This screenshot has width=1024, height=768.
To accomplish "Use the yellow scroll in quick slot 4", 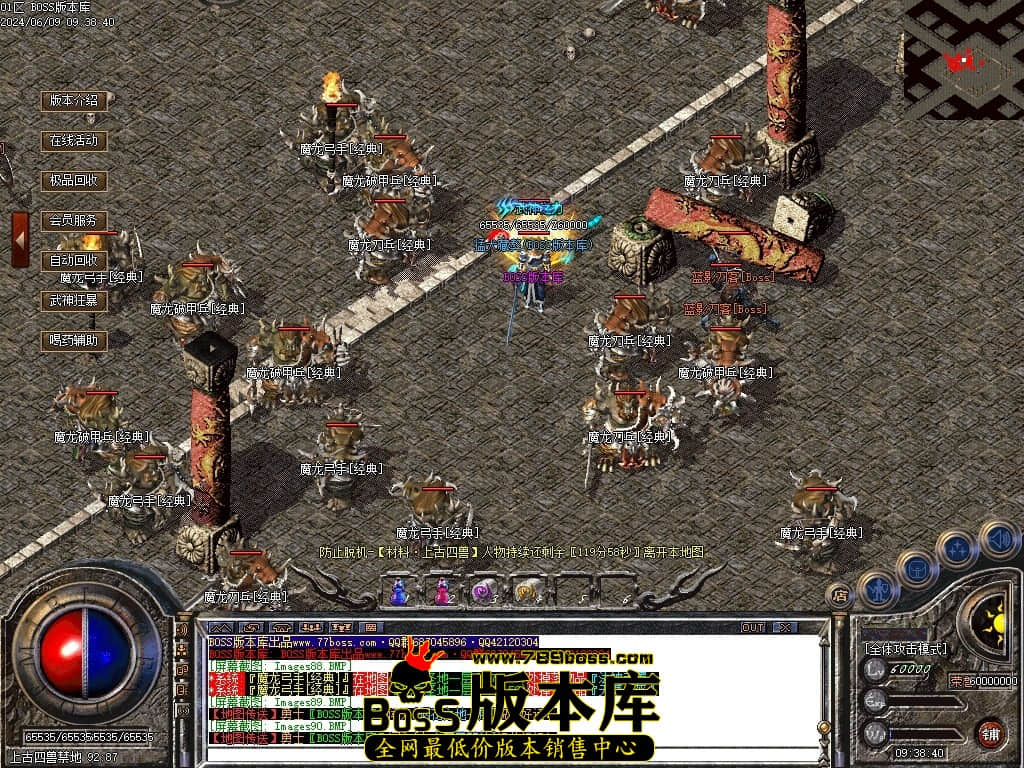I will point(527,591).
